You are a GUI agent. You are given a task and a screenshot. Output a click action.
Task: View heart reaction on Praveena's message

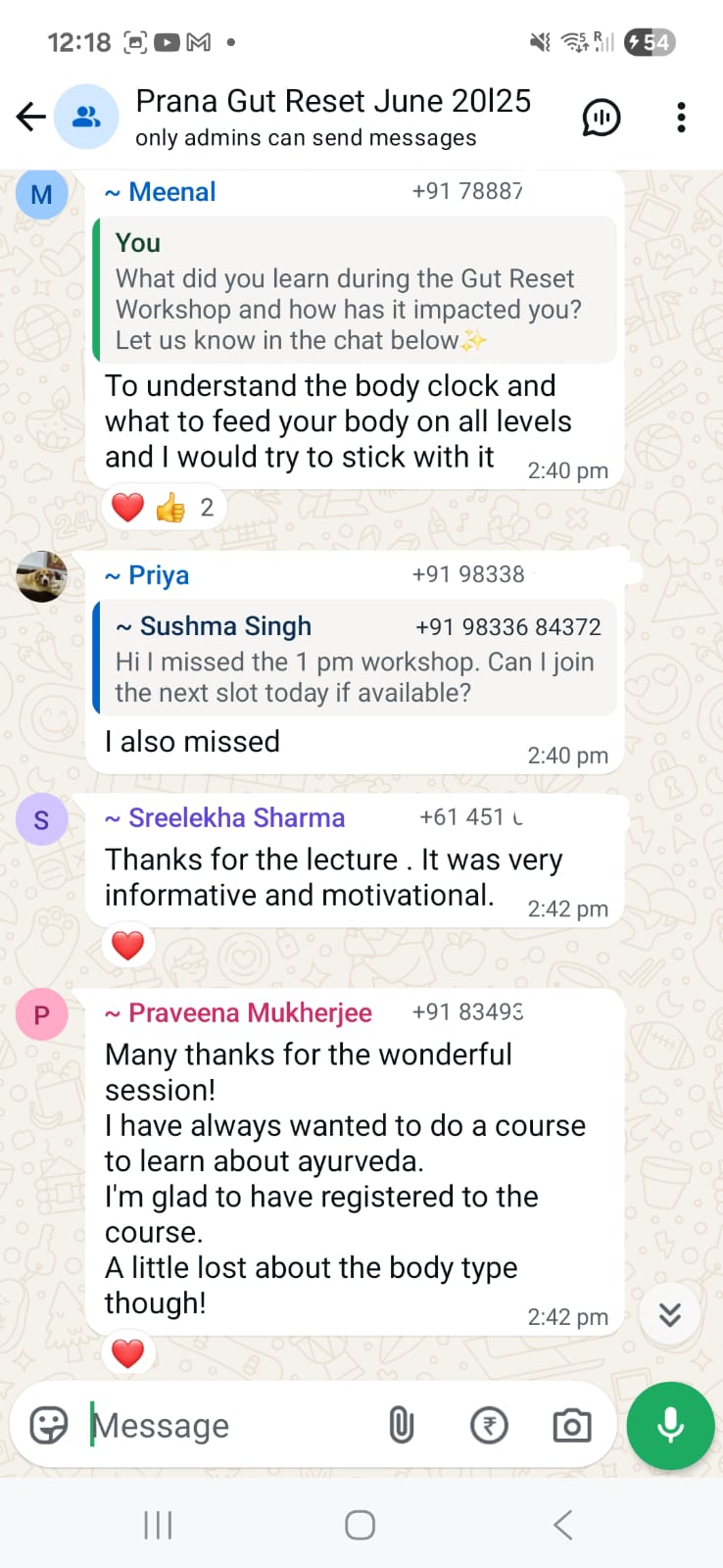(x=128, y=1353)
